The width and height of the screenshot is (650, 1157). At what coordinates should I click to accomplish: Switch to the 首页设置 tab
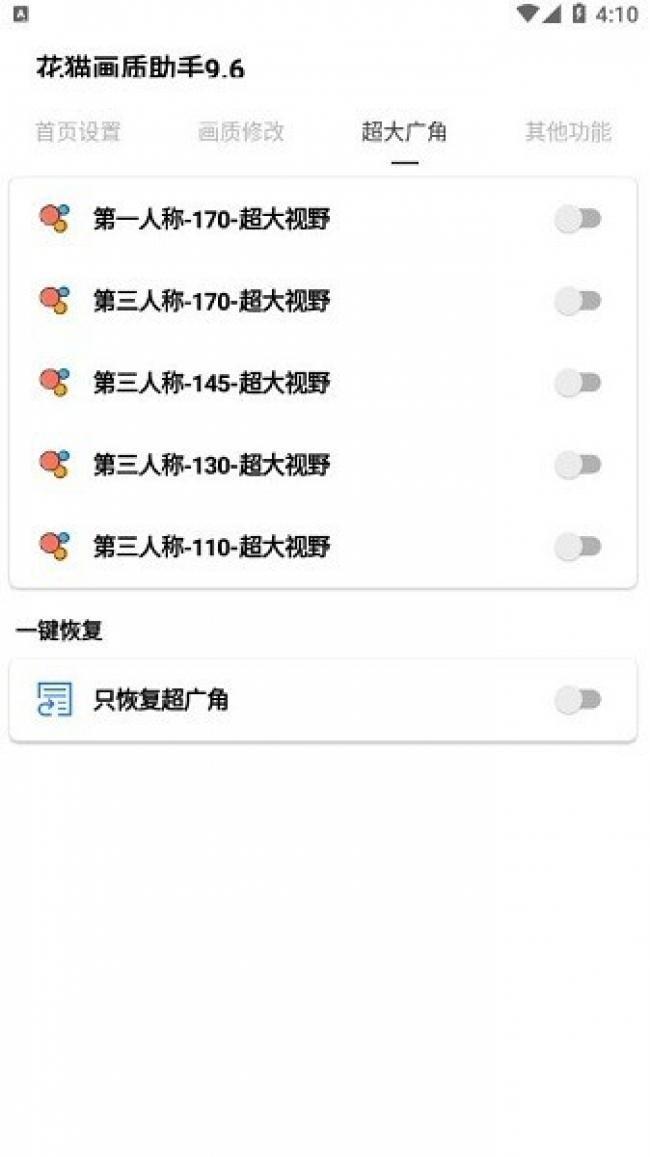[77, 132]
